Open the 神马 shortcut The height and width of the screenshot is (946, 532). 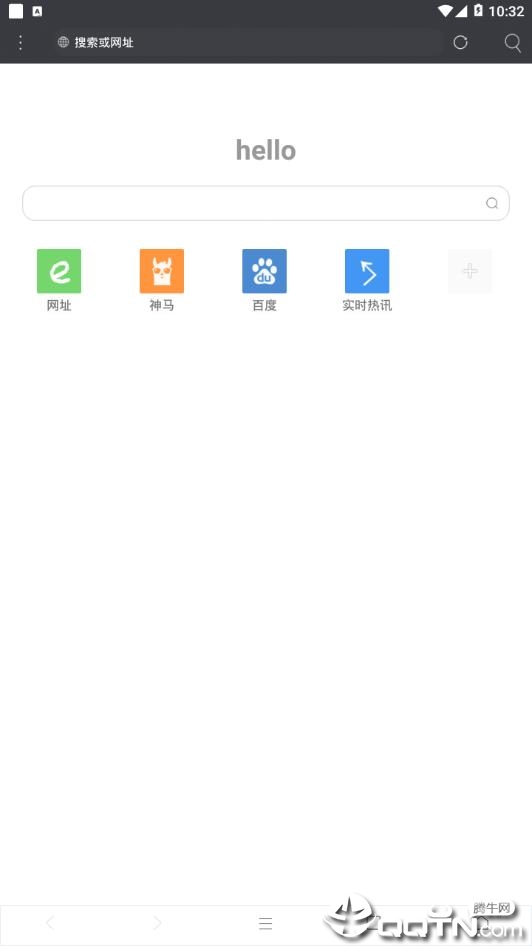click(x=162, y=281)
